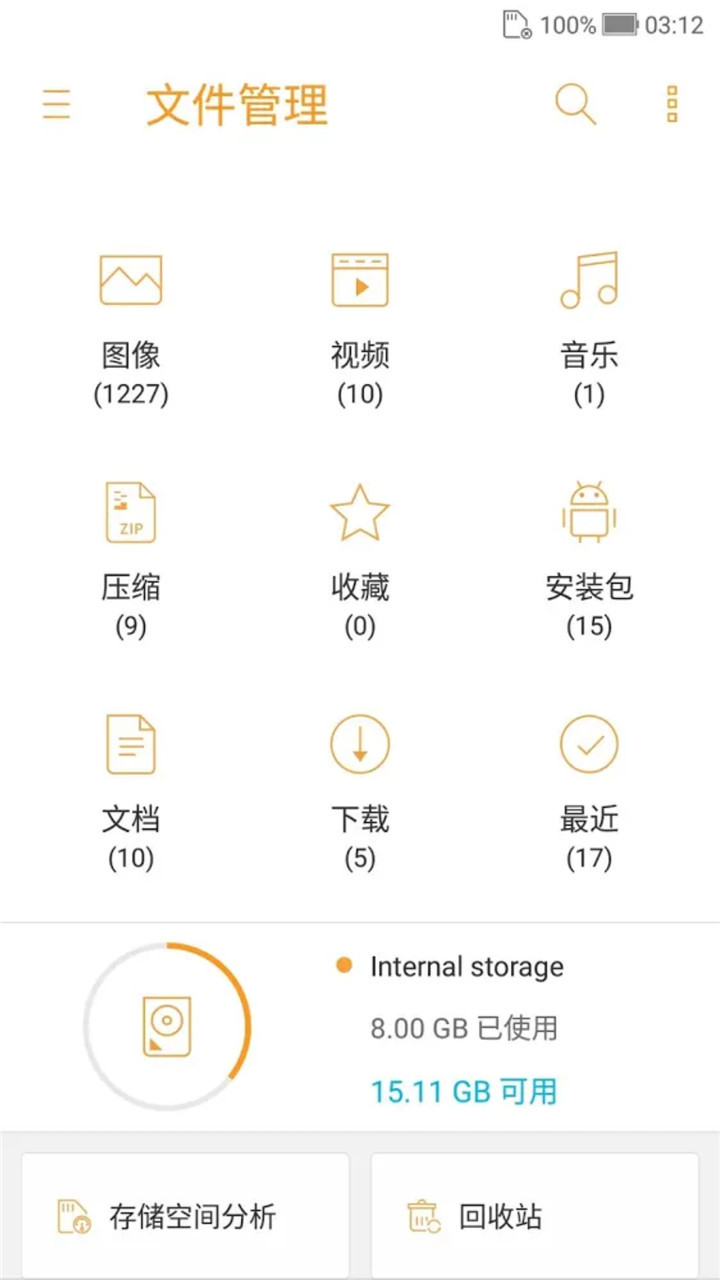Image resolution: width=720 pixels, height=1280 pixels.
Task: Open the three-dot overflow menu
Action: (672, 104)
